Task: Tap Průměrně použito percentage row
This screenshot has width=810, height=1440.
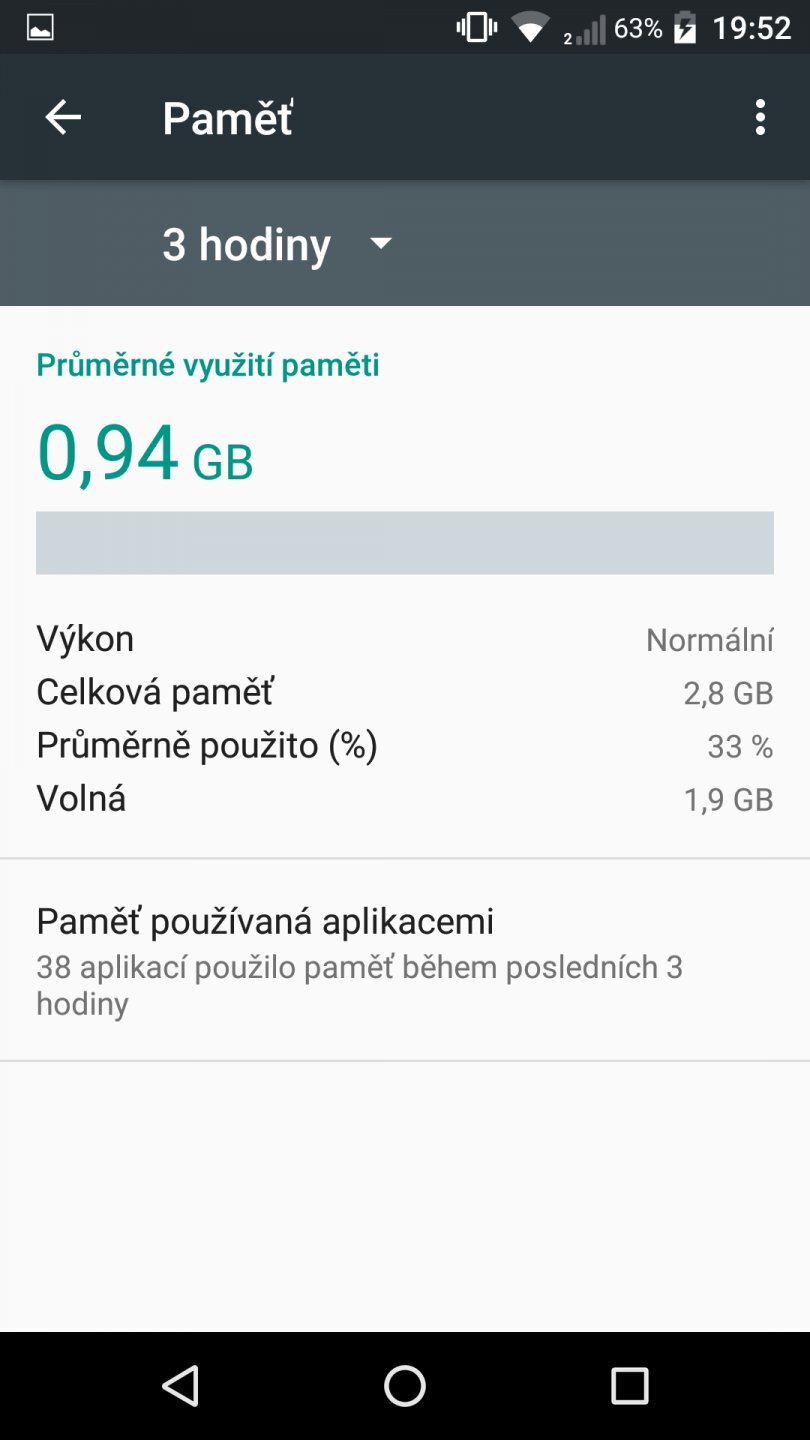Action: click(405, 744)
